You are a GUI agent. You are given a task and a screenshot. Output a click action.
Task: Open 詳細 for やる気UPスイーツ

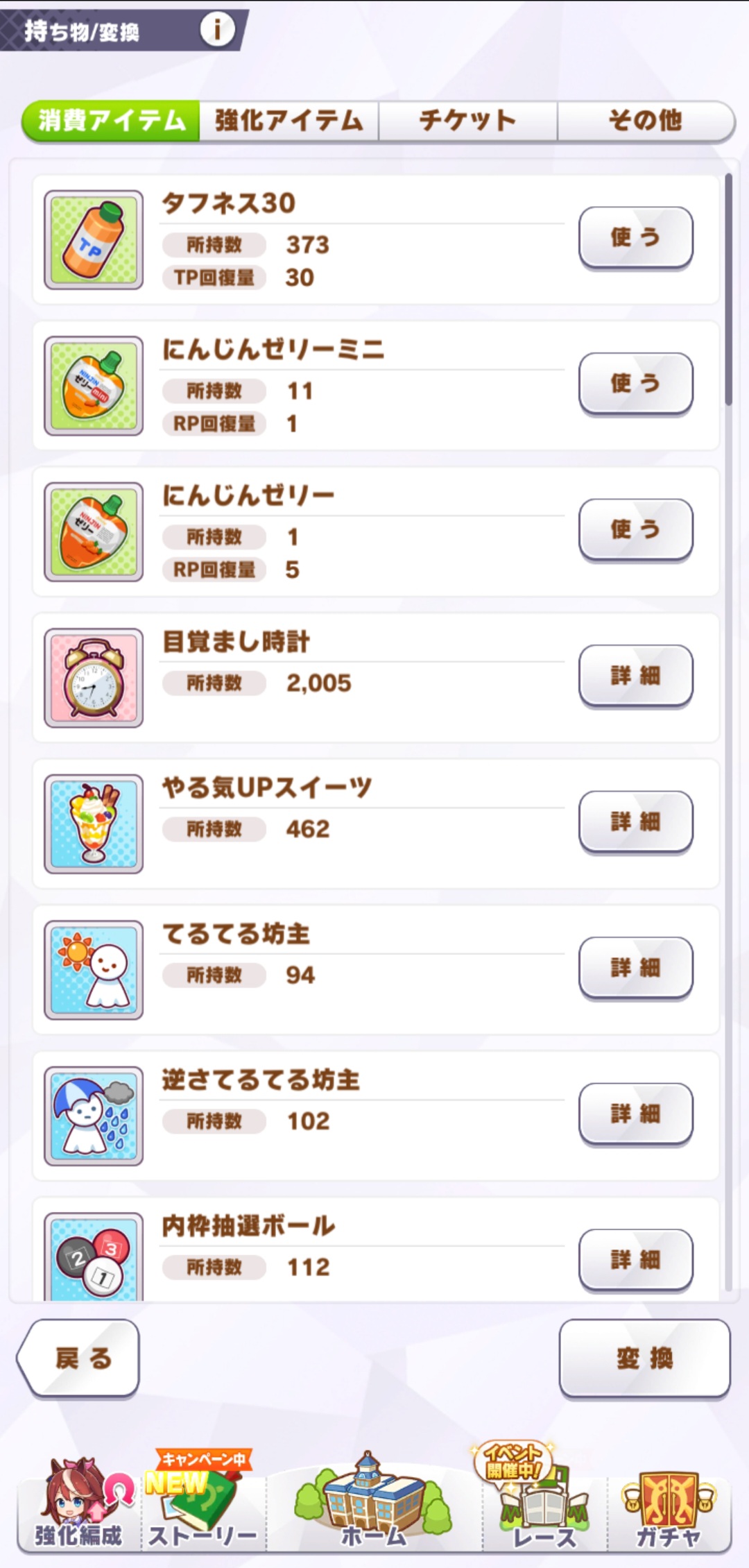(635, 821)
